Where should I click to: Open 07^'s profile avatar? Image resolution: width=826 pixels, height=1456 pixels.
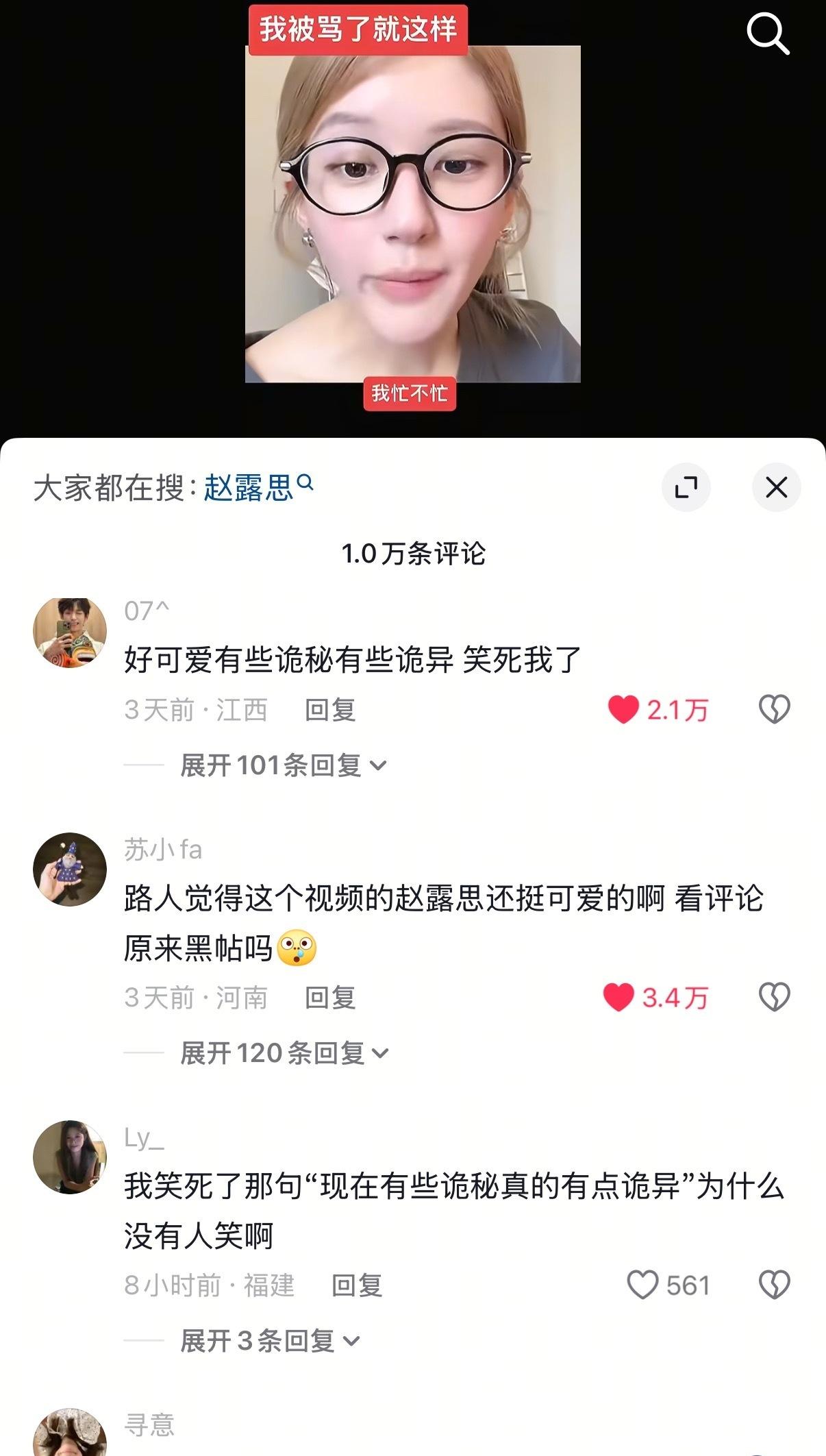tap(70, 631)
